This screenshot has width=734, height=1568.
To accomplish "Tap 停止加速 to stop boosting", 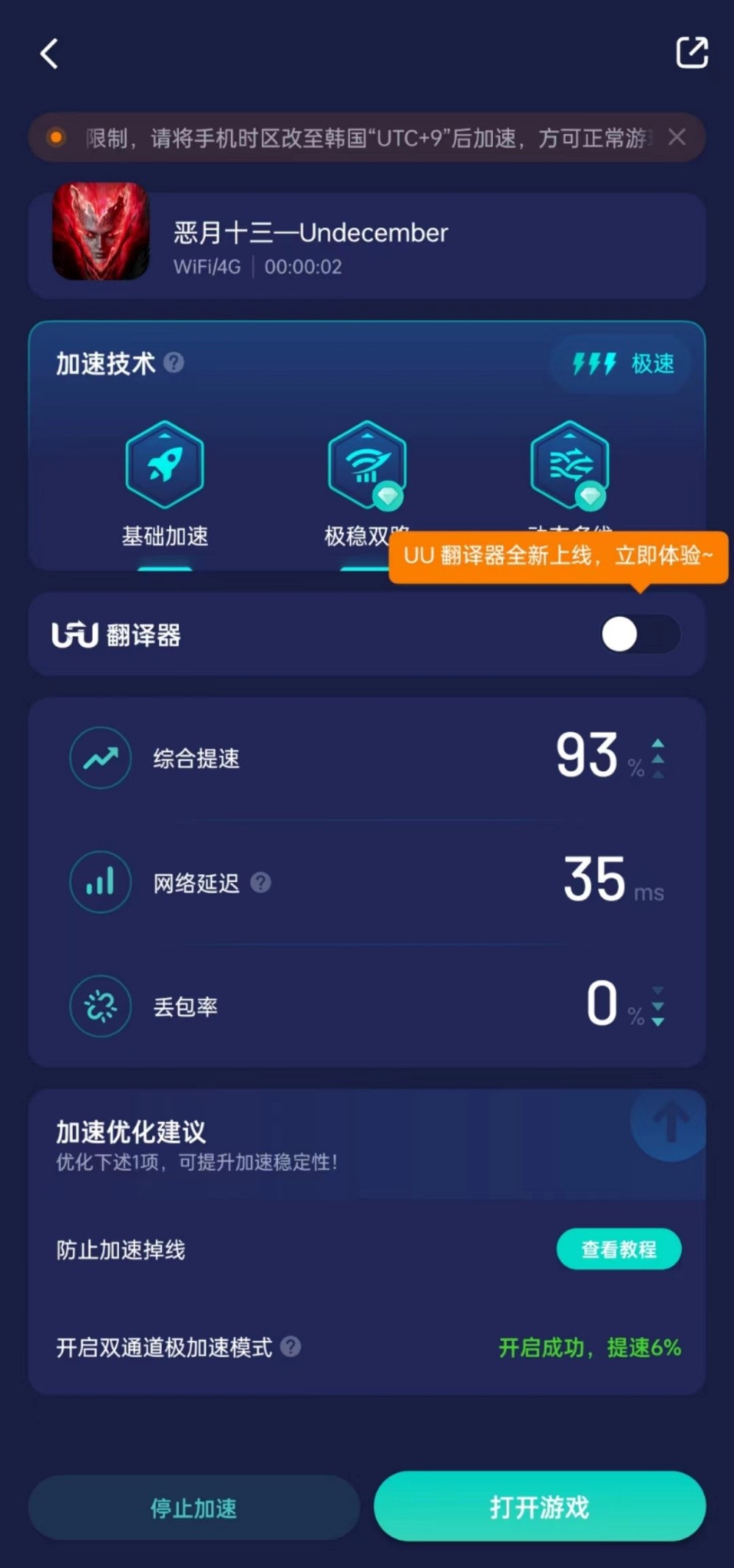I will (x=193, y=1506).
